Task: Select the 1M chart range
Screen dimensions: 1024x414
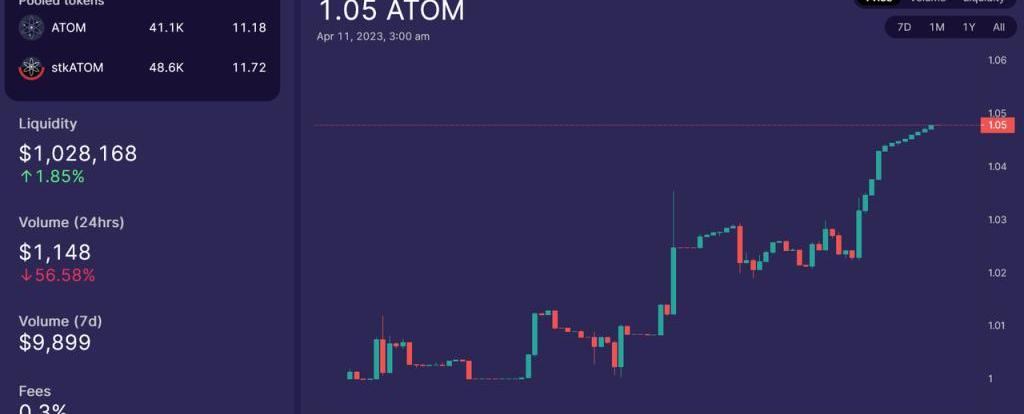Action: pos(937,27)
